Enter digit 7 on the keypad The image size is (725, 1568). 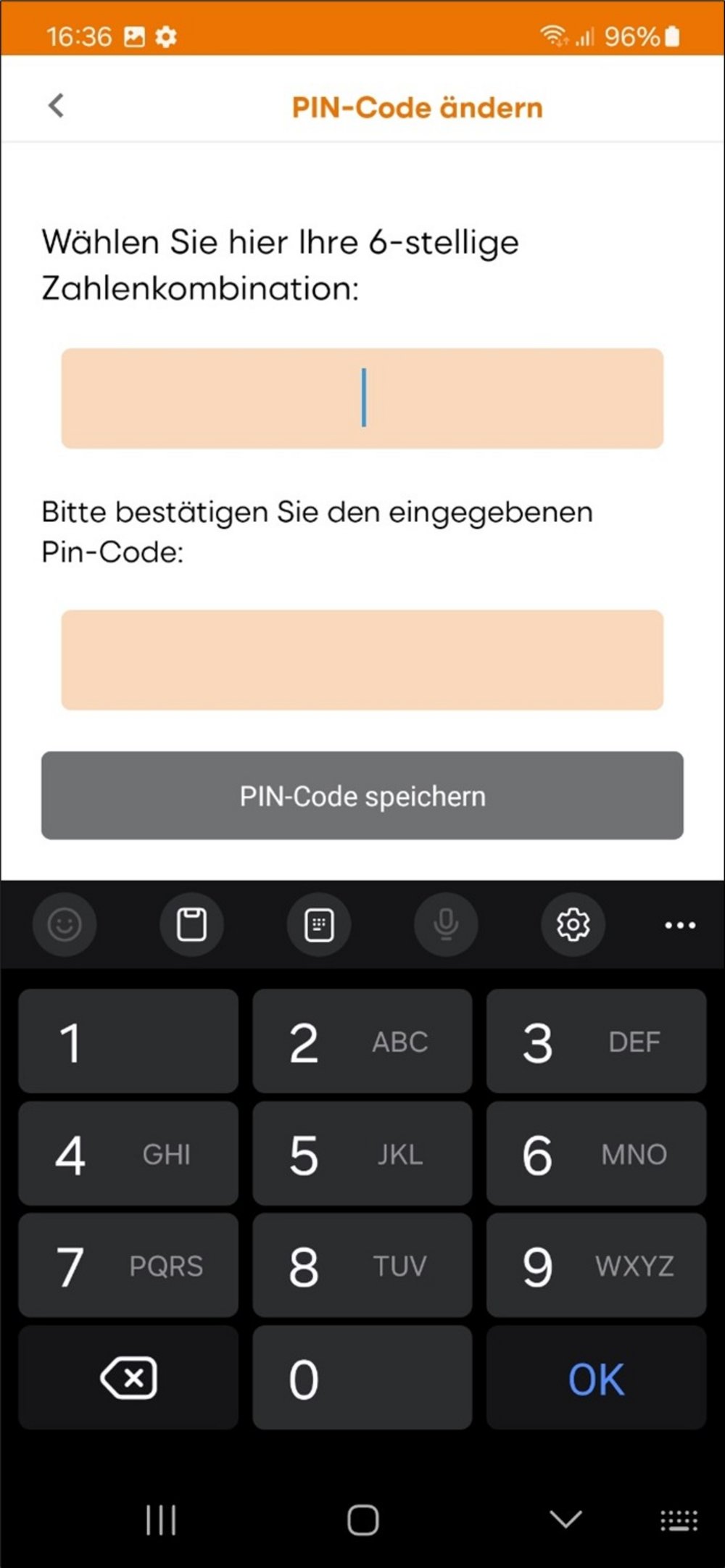(x=128, y=1265)
